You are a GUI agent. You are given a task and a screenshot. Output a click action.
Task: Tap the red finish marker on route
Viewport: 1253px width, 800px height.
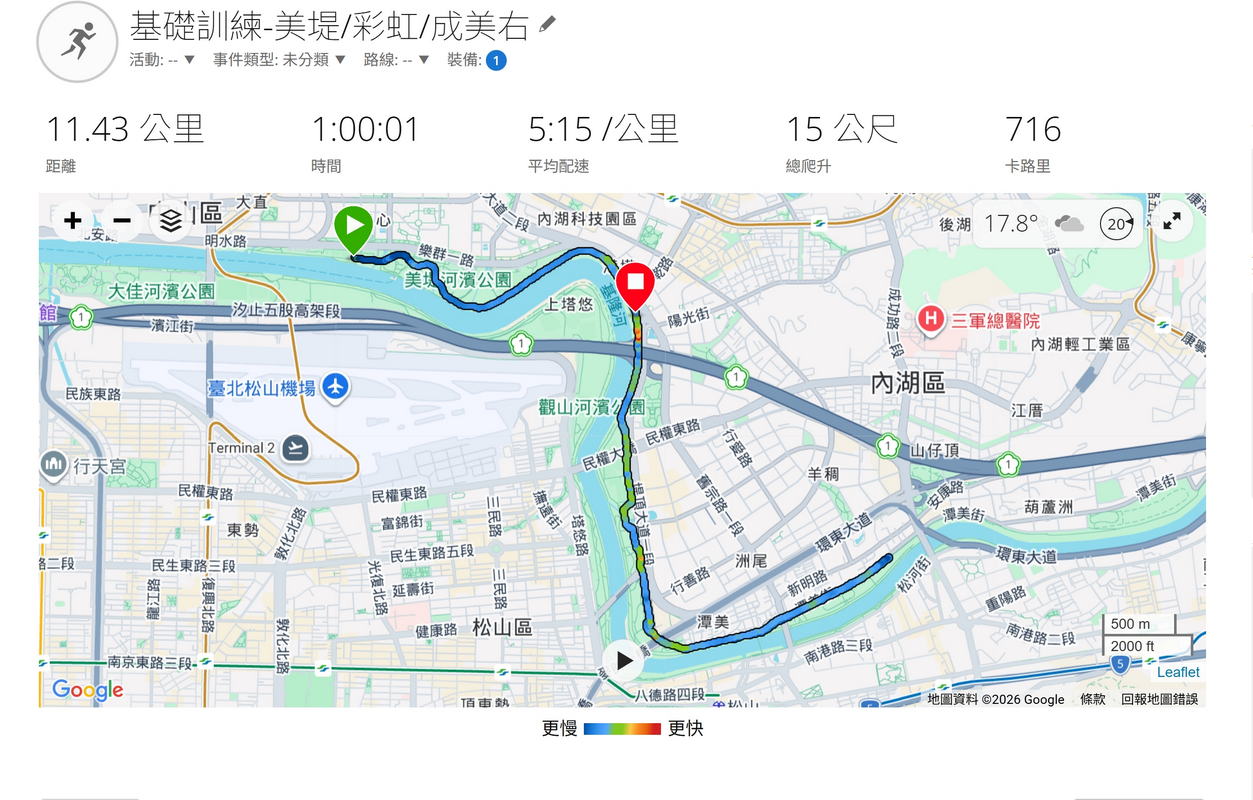[635, 284]
